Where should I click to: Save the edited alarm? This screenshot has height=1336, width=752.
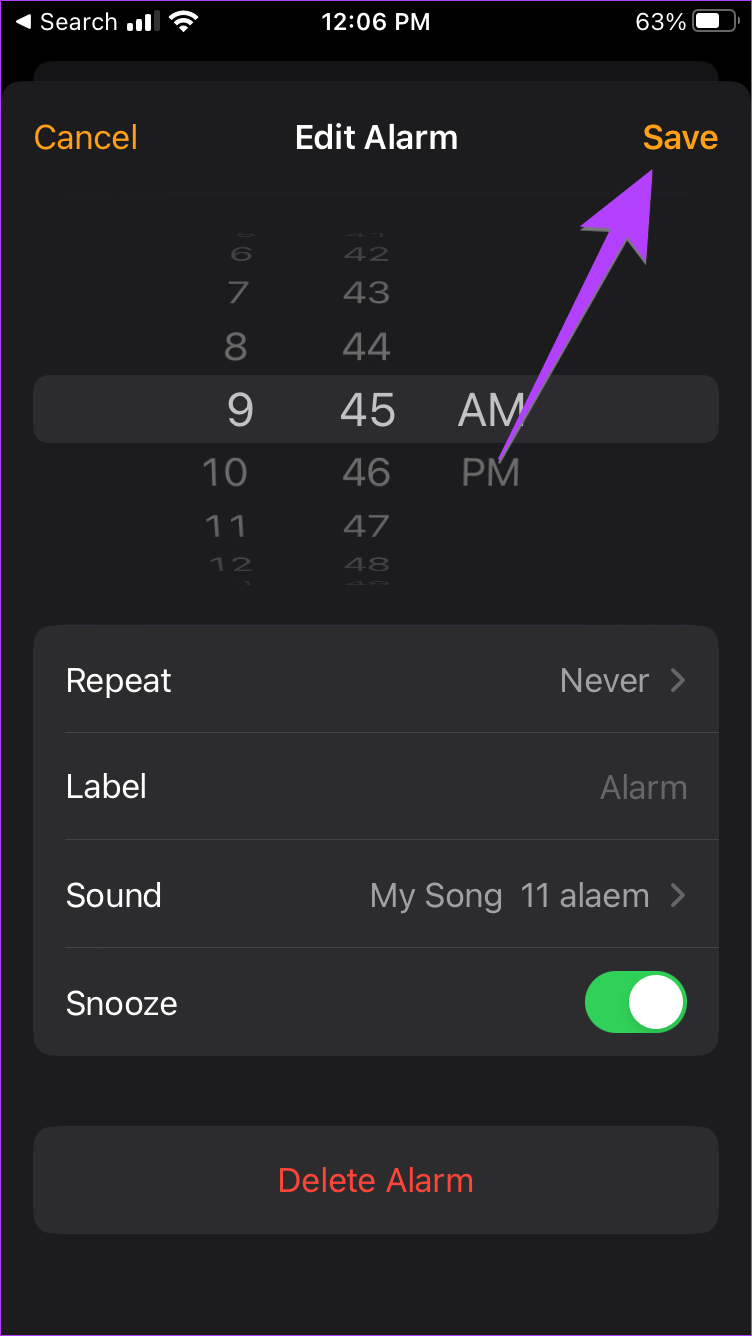click(x=680, y=138)
